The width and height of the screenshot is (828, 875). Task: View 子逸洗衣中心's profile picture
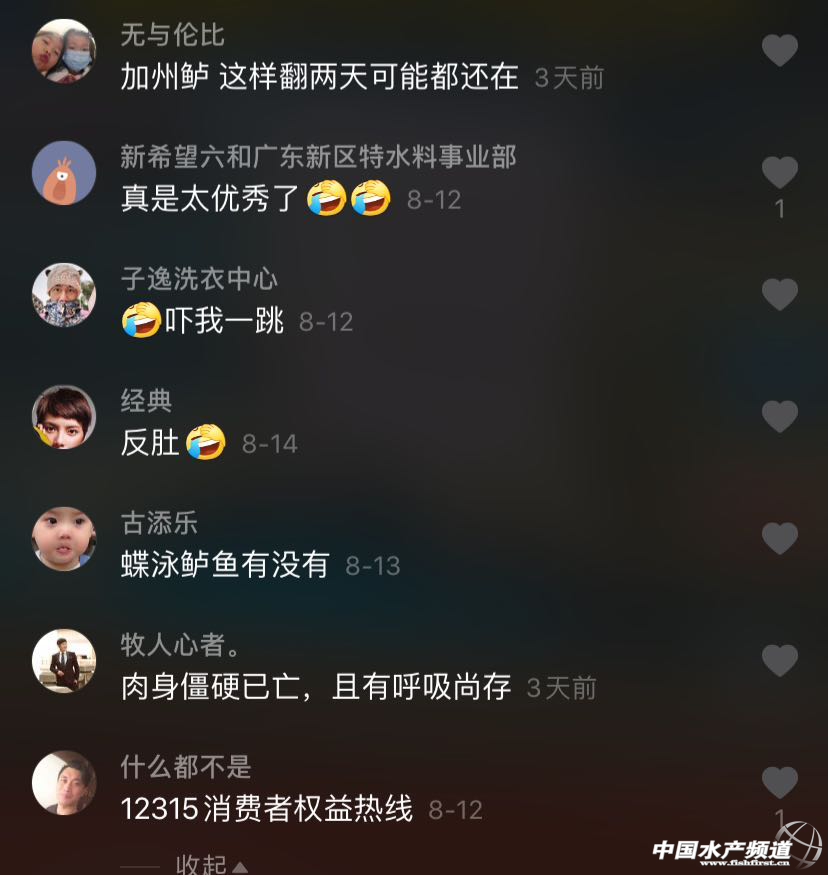point(64,295)
